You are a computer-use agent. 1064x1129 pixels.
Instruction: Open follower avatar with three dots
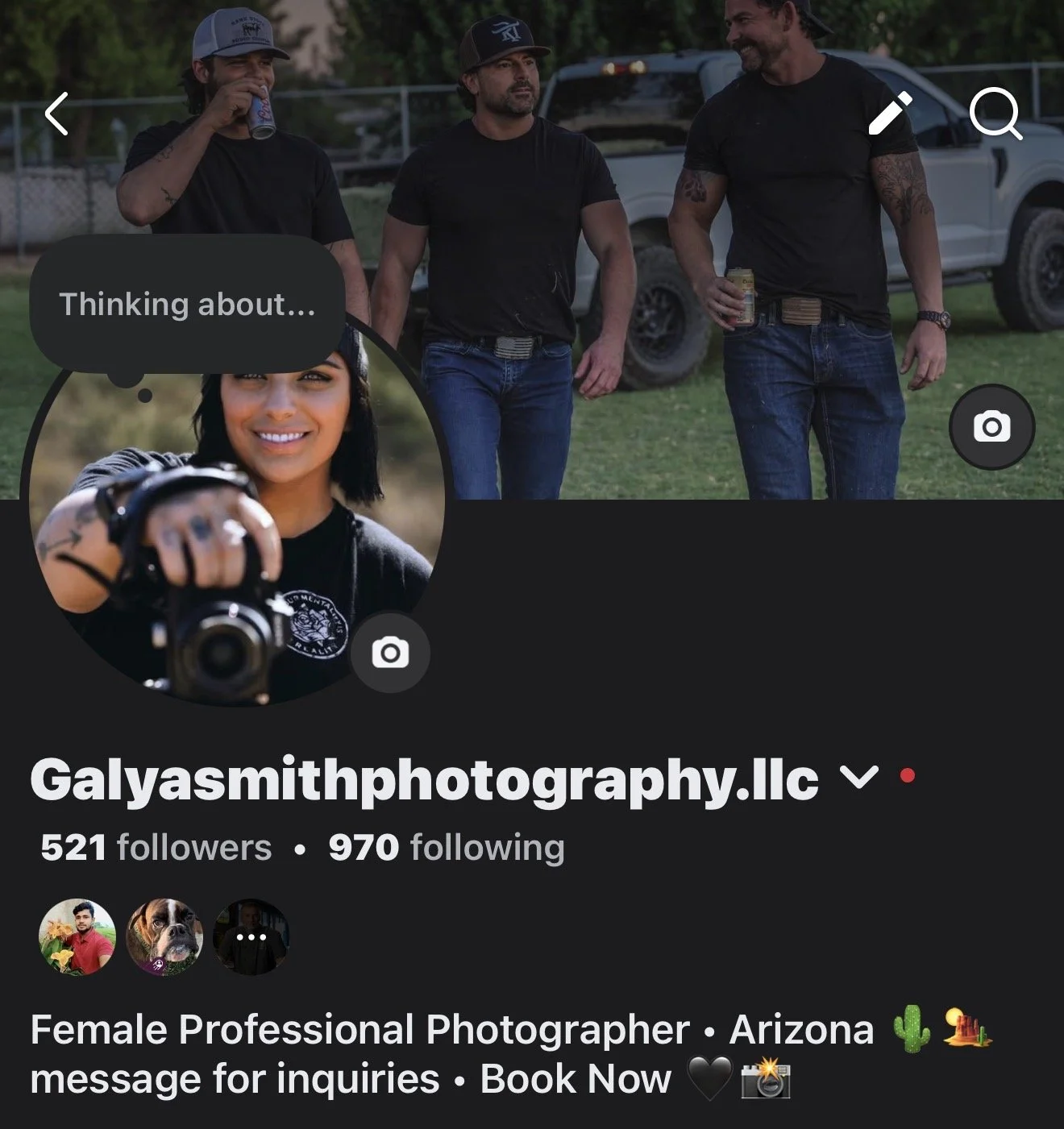[251, 937]
